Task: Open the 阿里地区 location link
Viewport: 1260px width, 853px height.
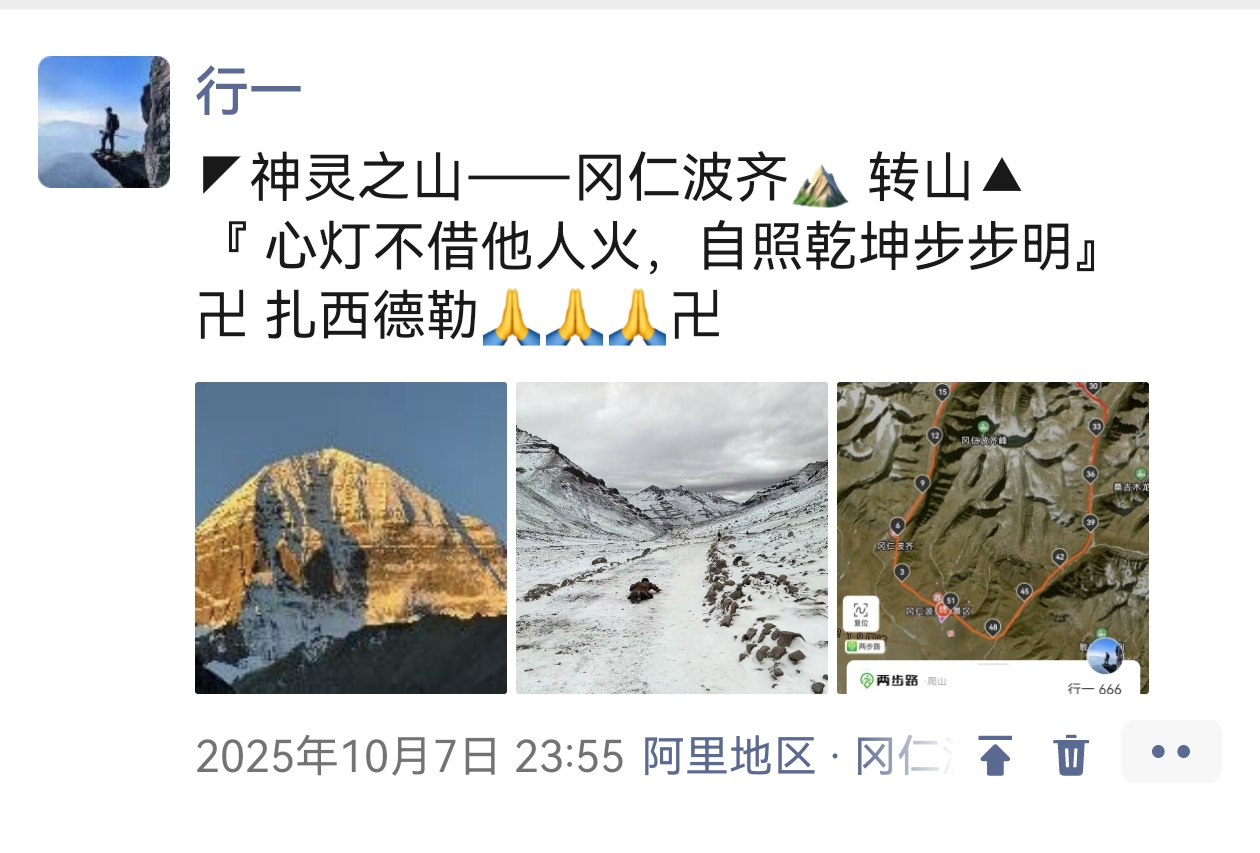Action: point(729,756)
